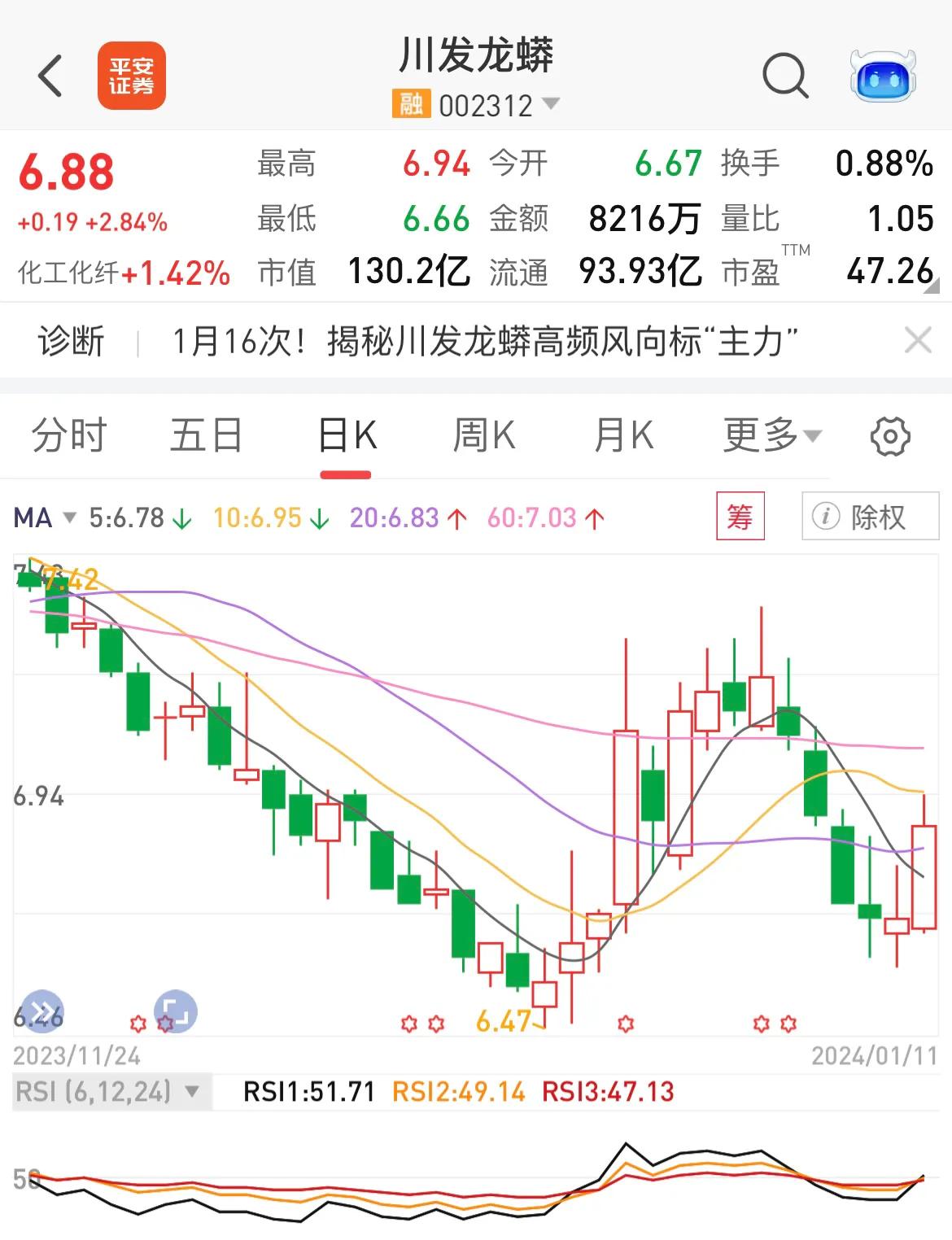This screenshot has width=952, height=1240.
Task: Select the 日K chart tab
Action: tap(347, 436)
